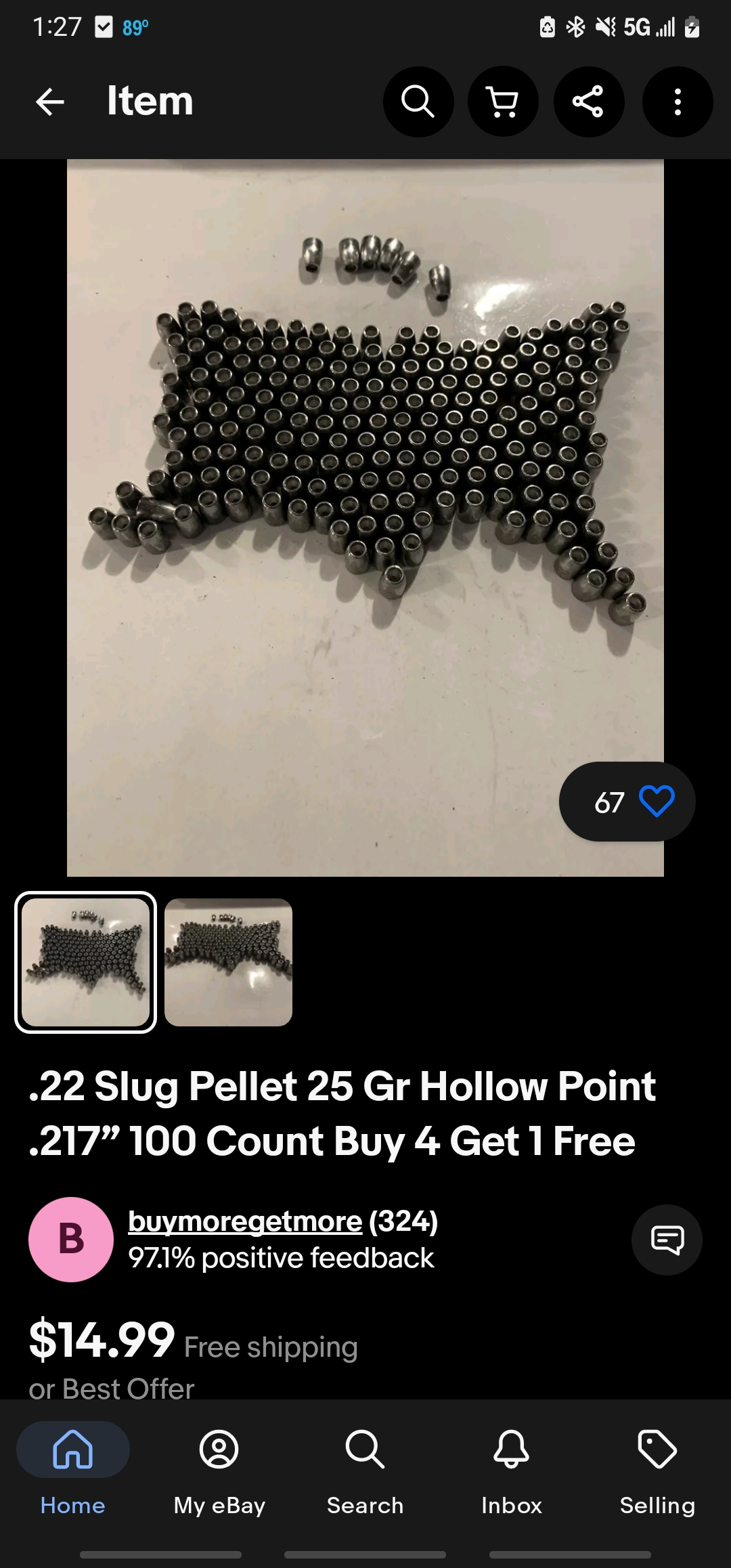Viewport: 731px width, 1568px height.
Task: Open search from the top bar magnifier
Action: [x=418, y=102]
